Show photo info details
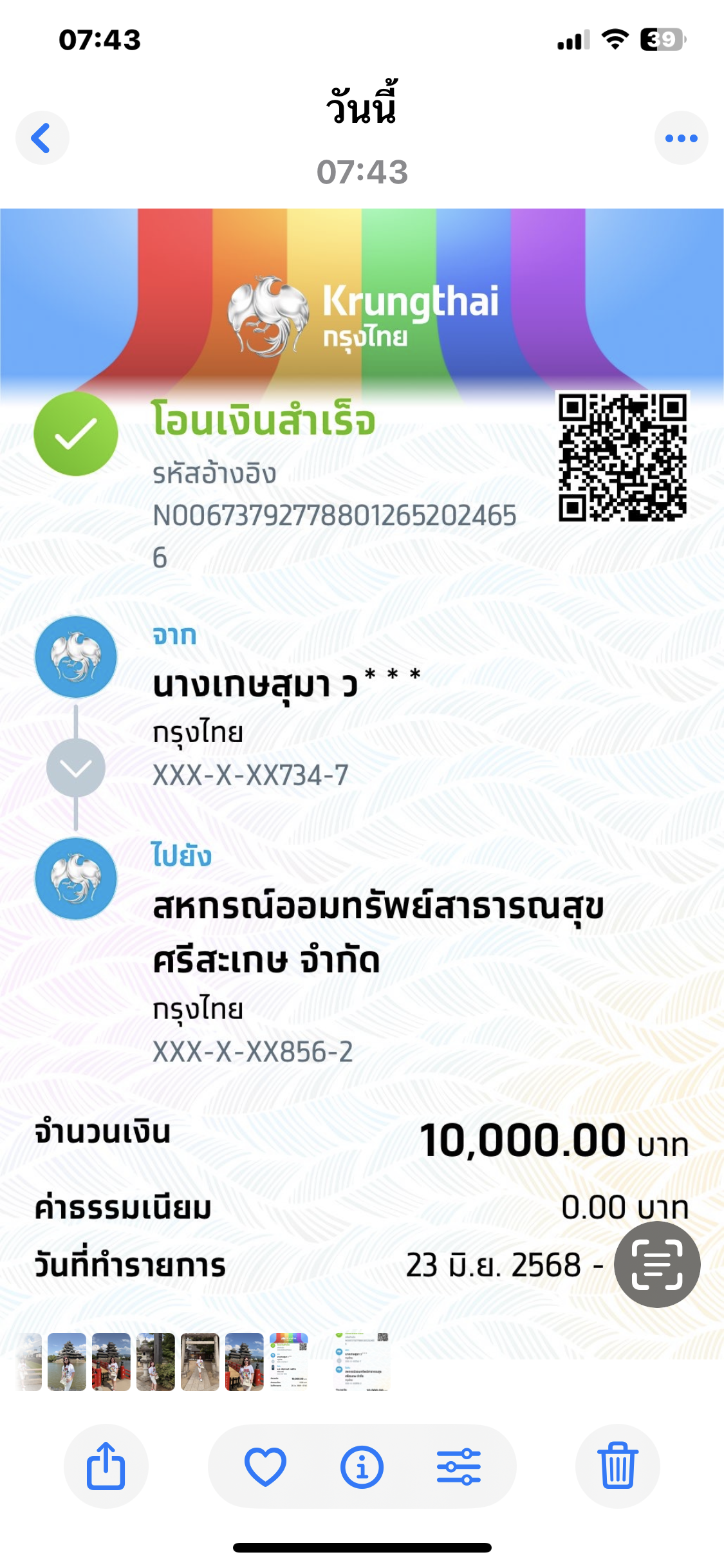 [362, 1466]
